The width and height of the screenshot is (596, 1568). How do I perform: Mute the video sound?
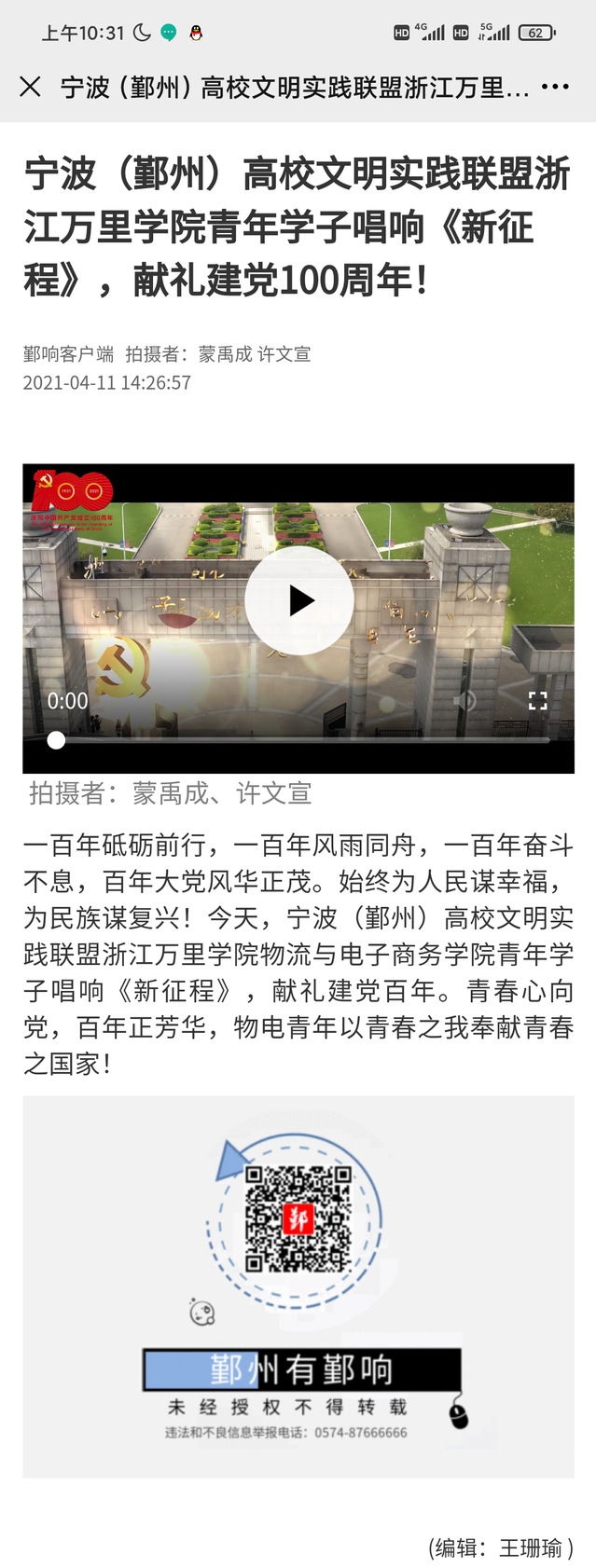coord(465,701)
